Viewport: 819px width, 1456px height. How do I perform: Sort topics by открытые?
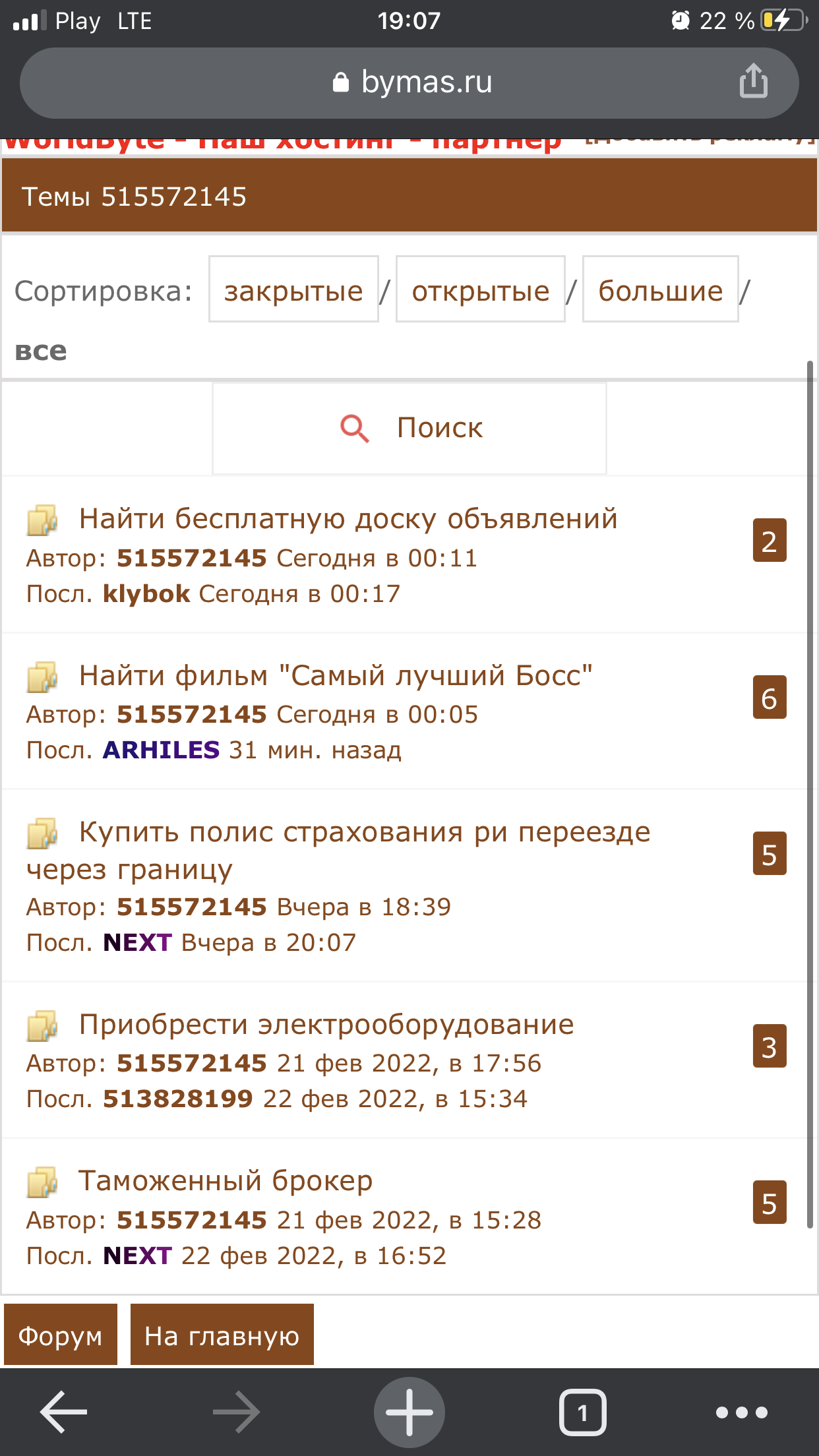click(480, 290)
